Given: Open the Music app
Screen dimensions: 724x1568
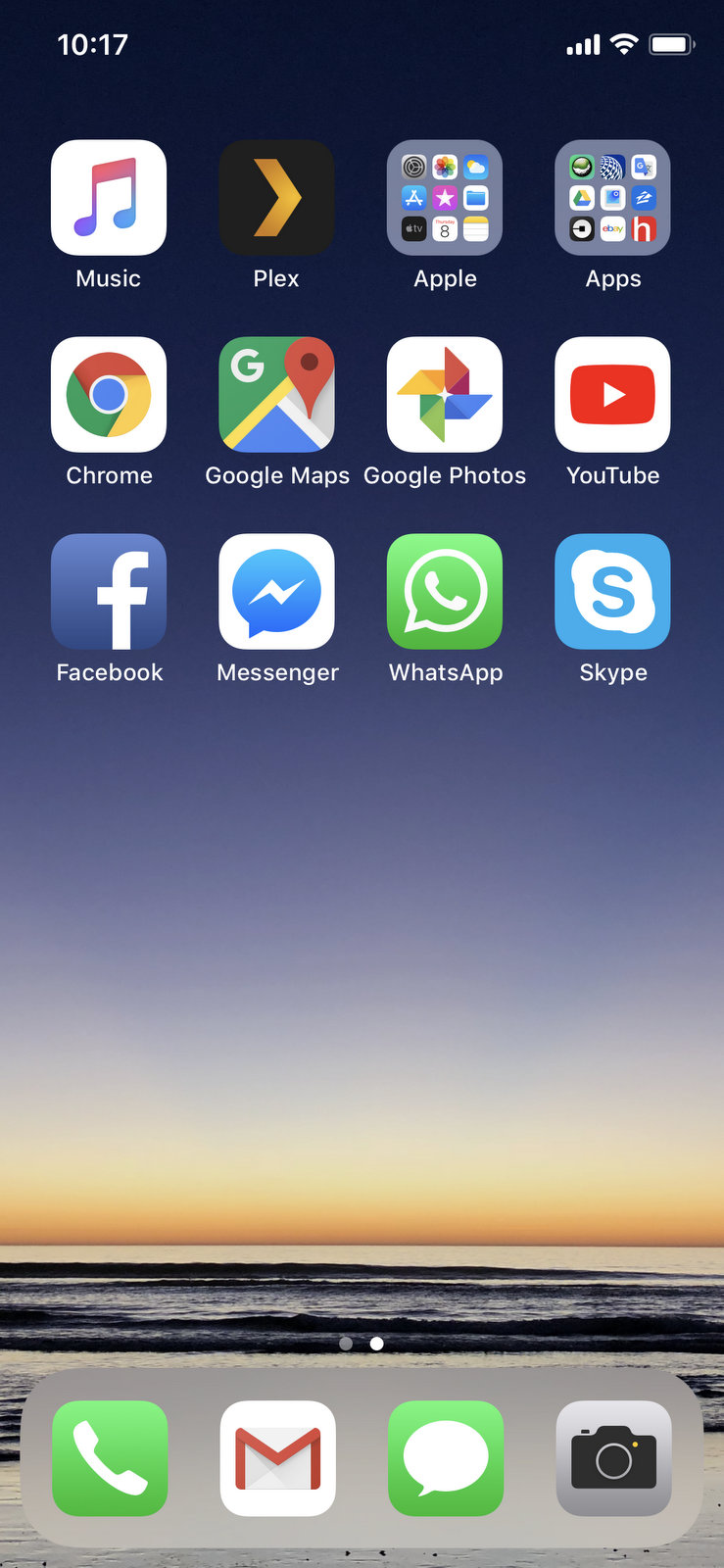Looking at the screenshot, I should 109,198.
